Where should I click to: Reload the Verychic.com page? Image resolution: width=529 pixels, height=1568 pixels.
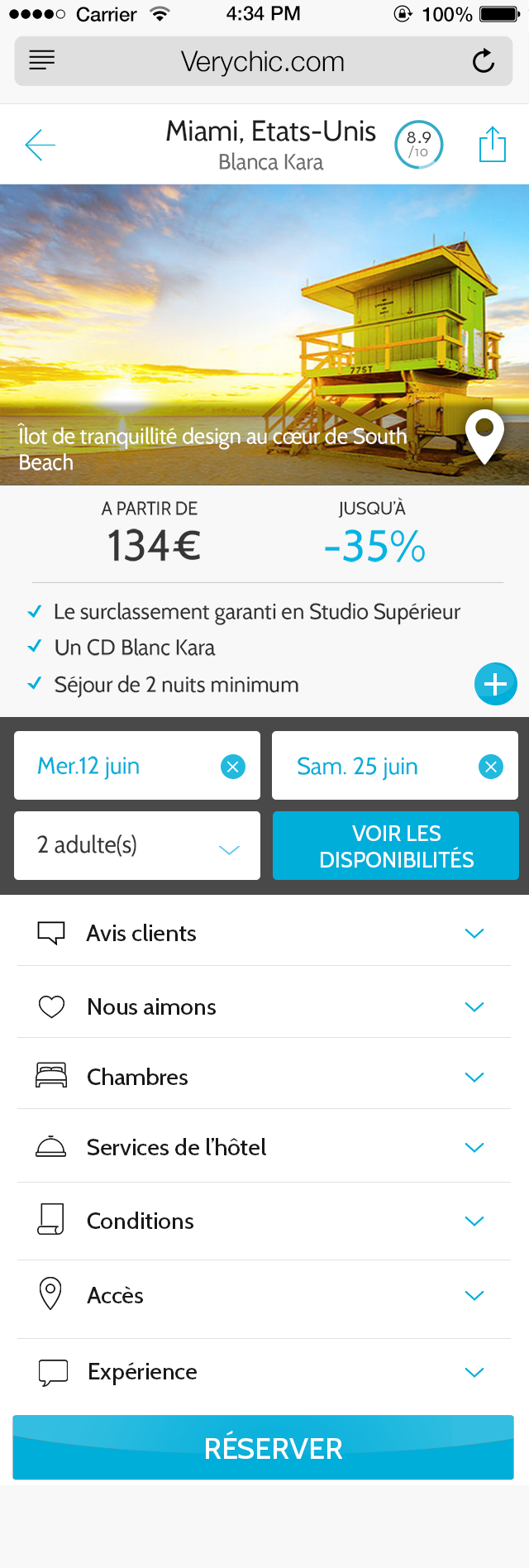[x=484, y=61]
